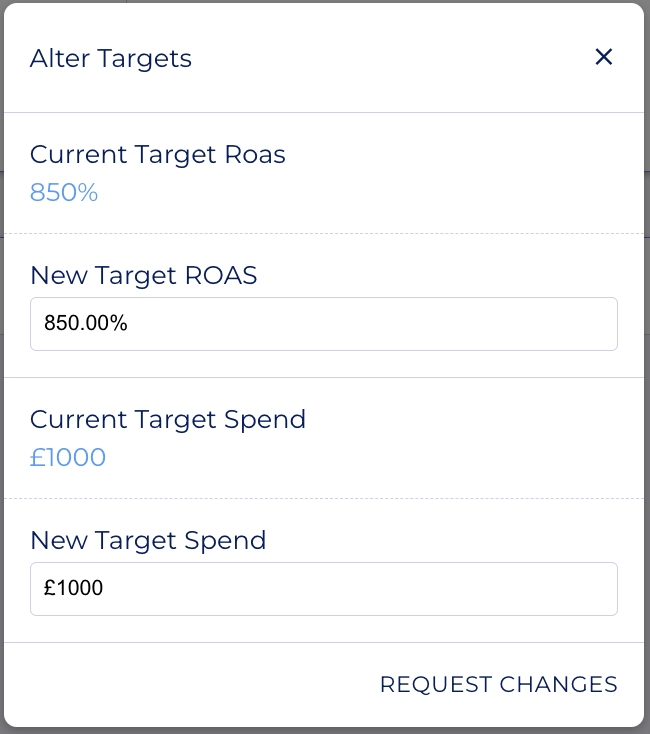Close the Alter Targets dialog
The height and width of the screenshot is (734, 650).
pos(603,57)
